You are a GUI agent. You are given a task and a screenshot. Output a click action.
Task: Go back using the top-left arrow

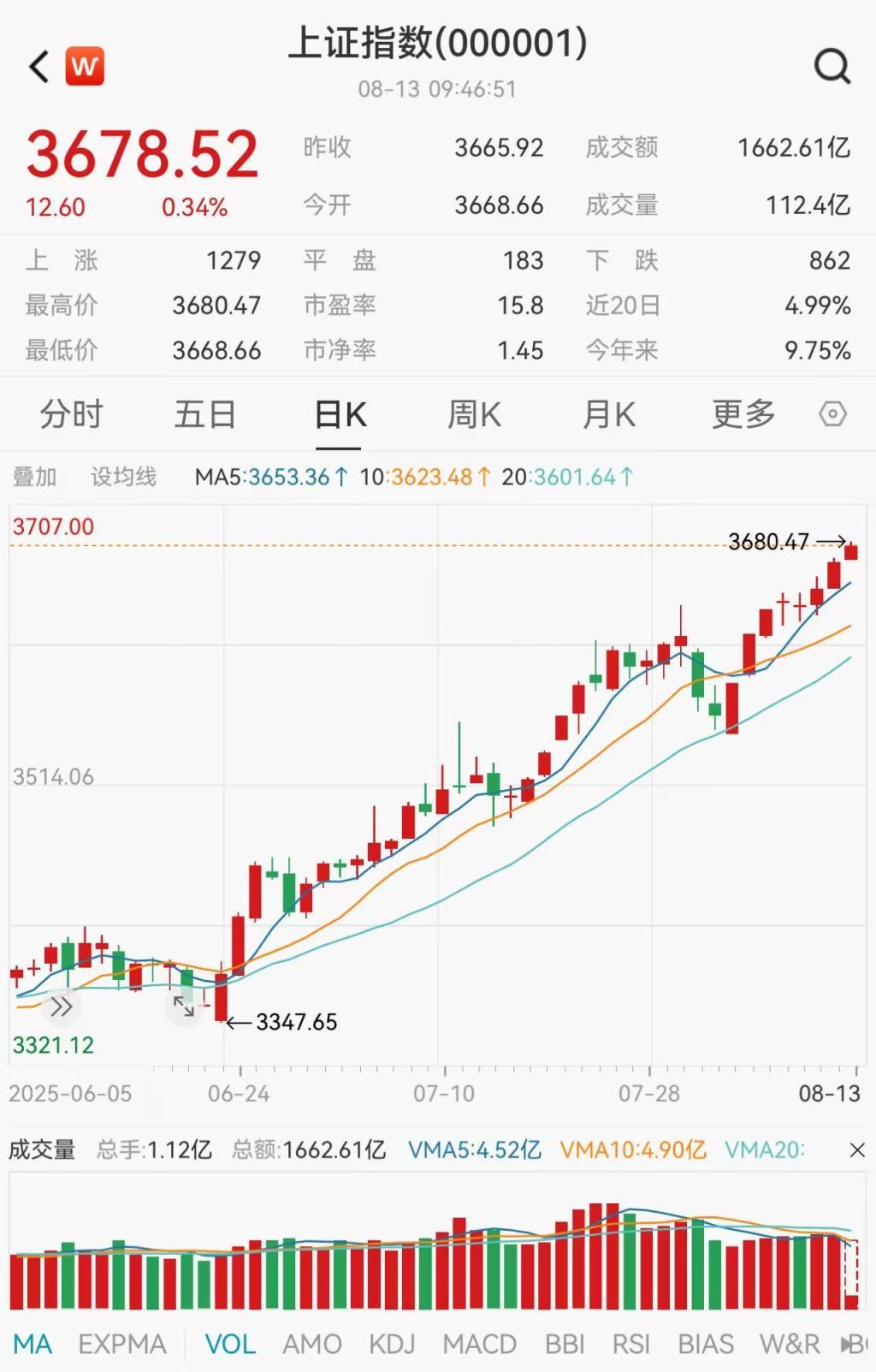(39, 67)
